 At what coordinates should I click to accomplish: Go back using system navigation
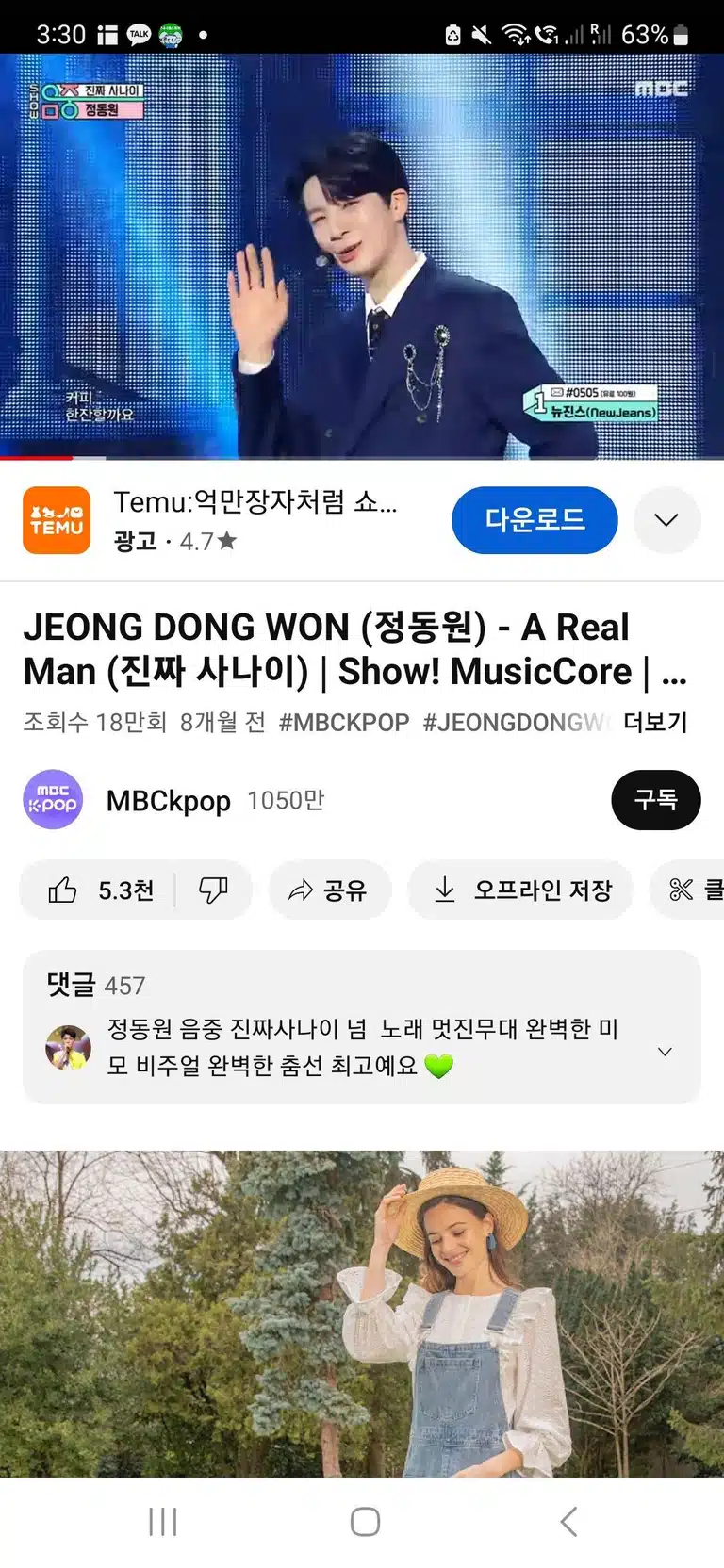pyautogui.click(x=568, y=1522)
